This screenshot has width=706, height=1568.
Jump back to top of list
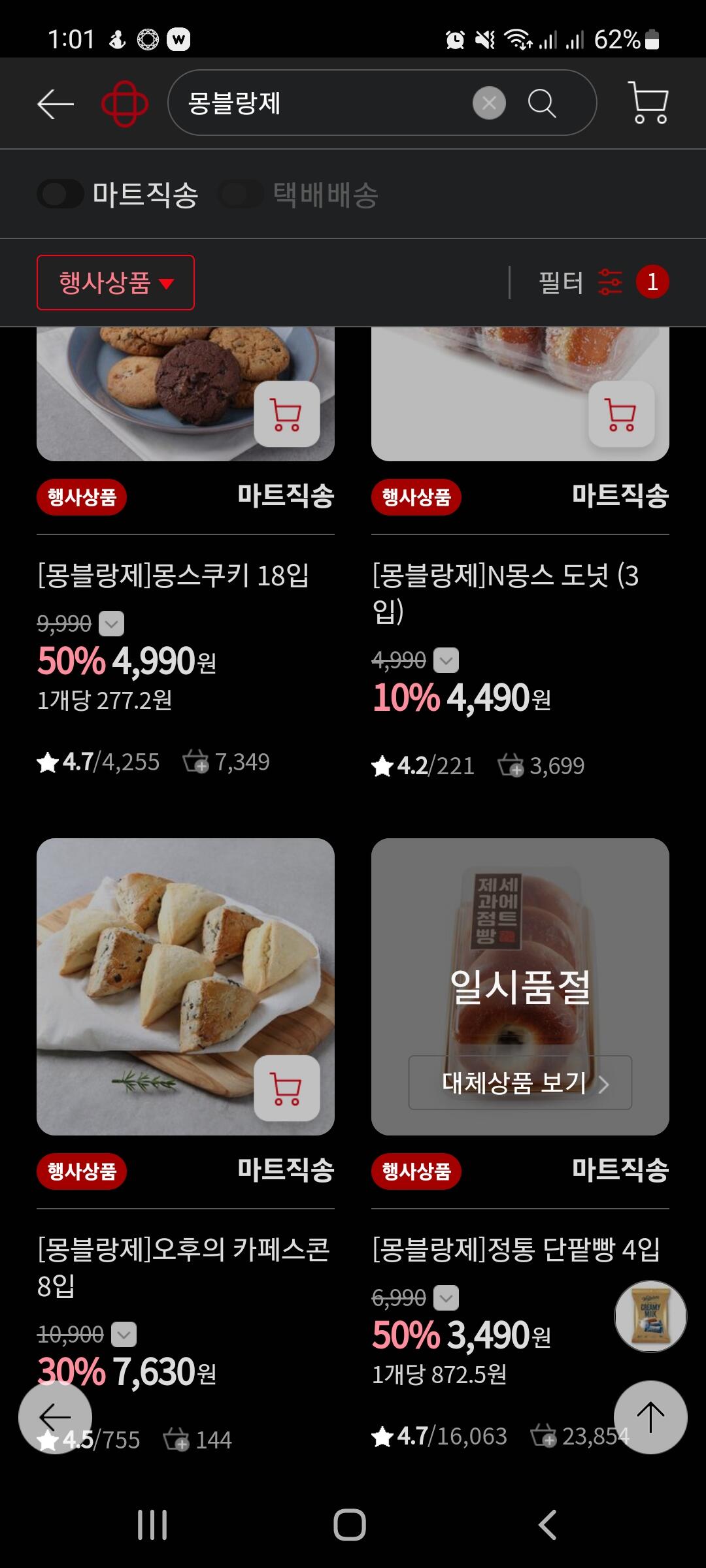coord(650,1417)
